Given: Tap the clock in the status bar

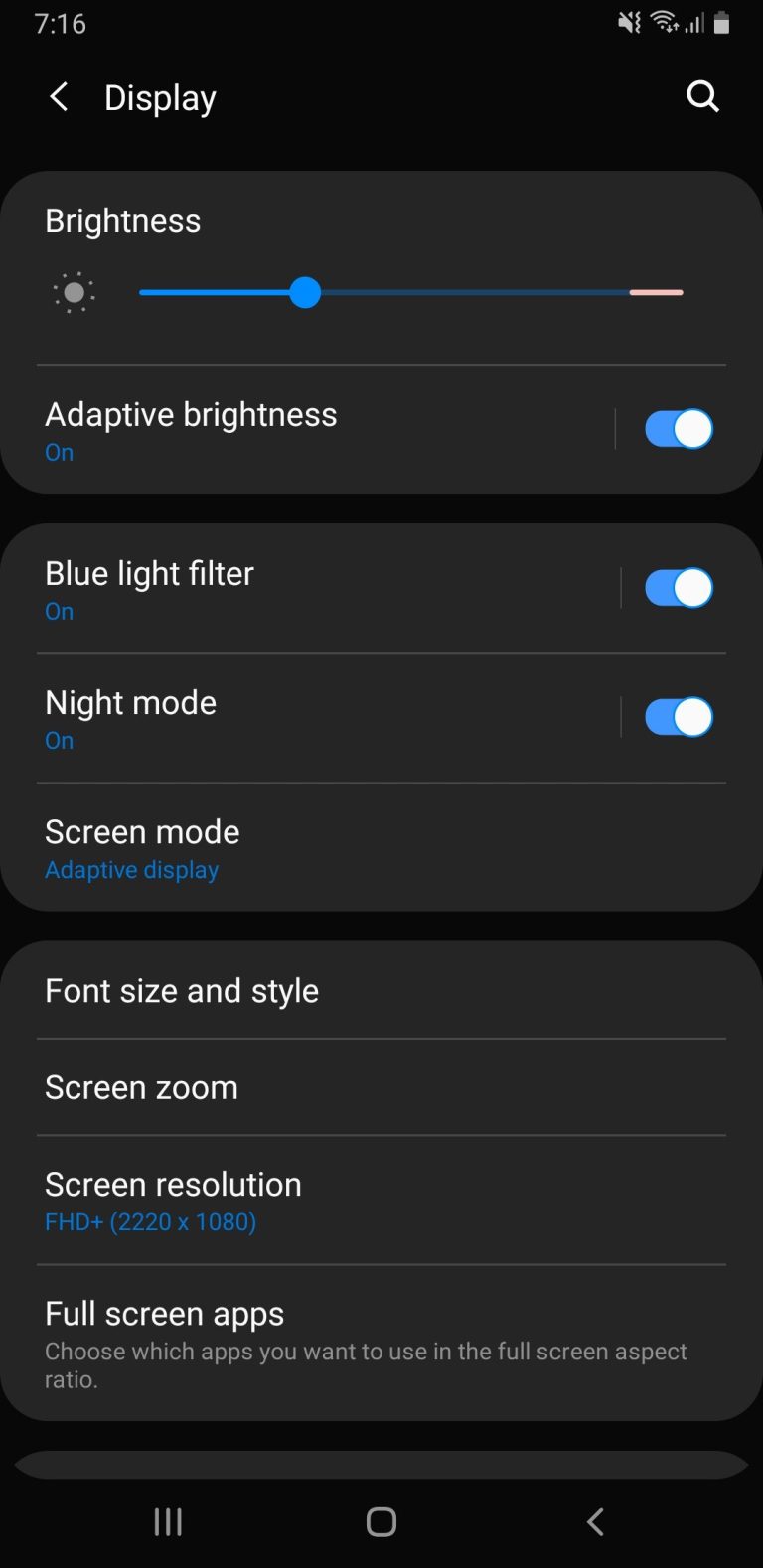Looking at the screenshot, I should coord(62,22).
